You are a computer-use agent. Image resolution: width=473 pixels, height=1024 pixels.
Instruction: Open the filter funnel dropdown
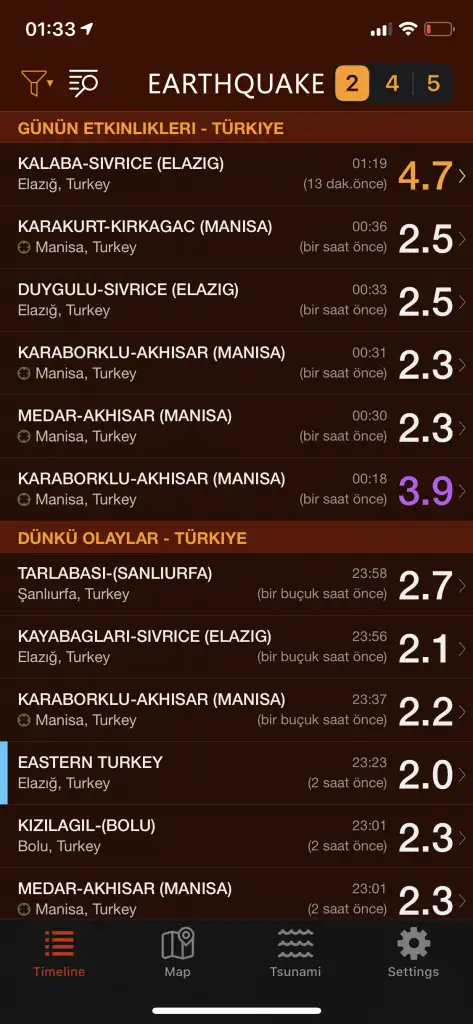(x=37, y=83)
